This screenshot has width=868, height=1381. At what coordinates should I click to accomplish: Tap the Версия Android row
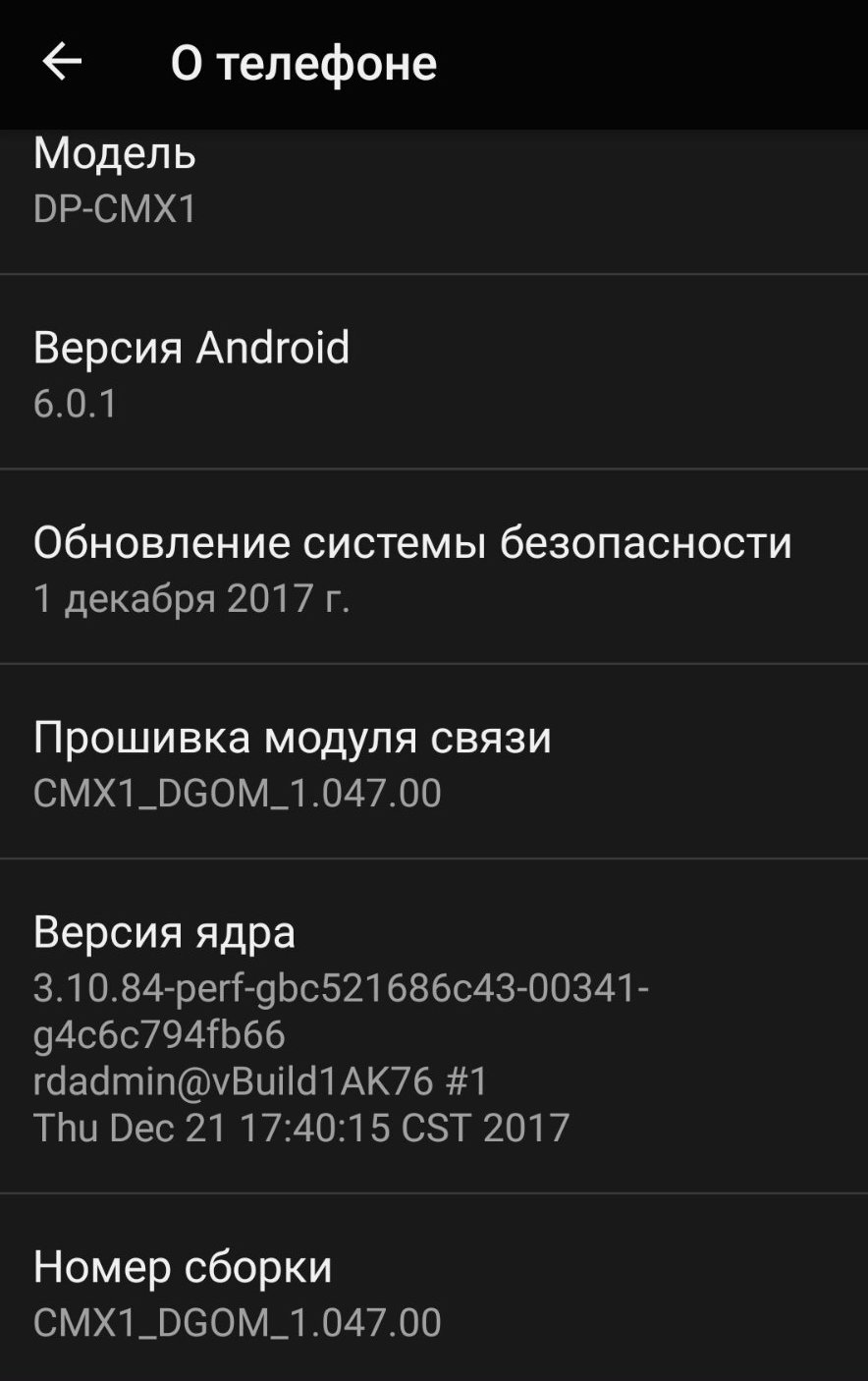pyautogui.click(x=432, y=373)
